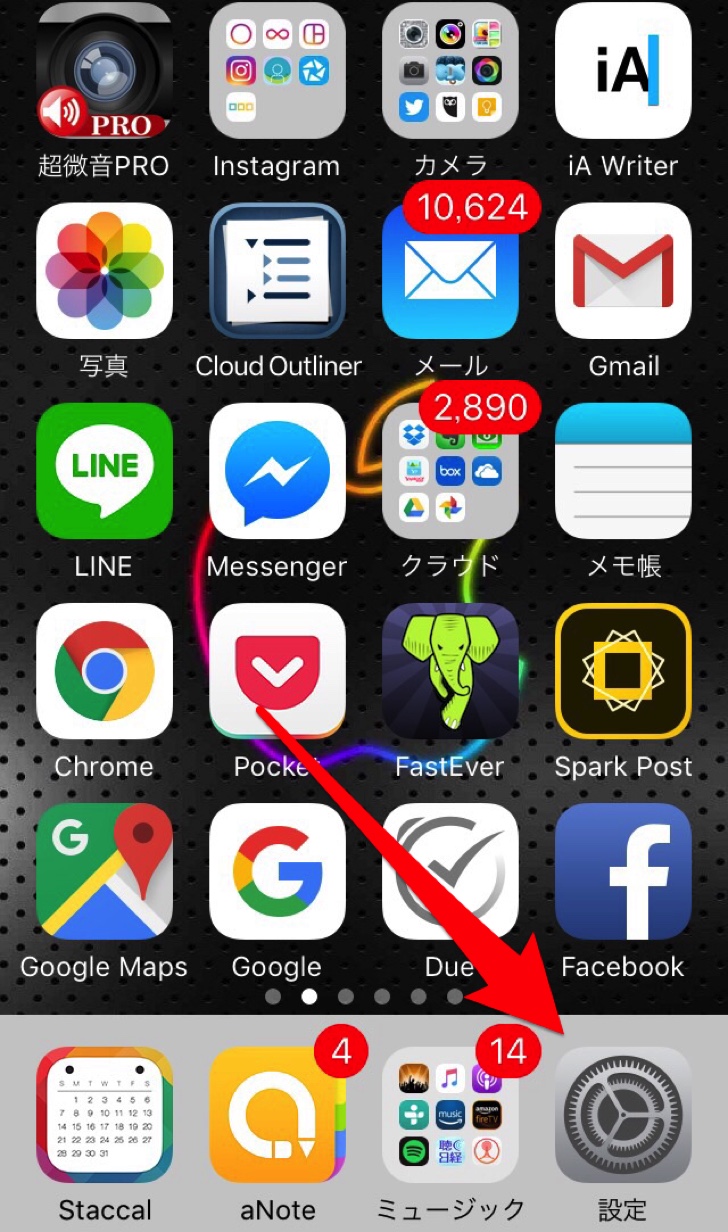Launch iA Writer
The height and width of the screenshot is (1232, 728).
pos(623,71)
